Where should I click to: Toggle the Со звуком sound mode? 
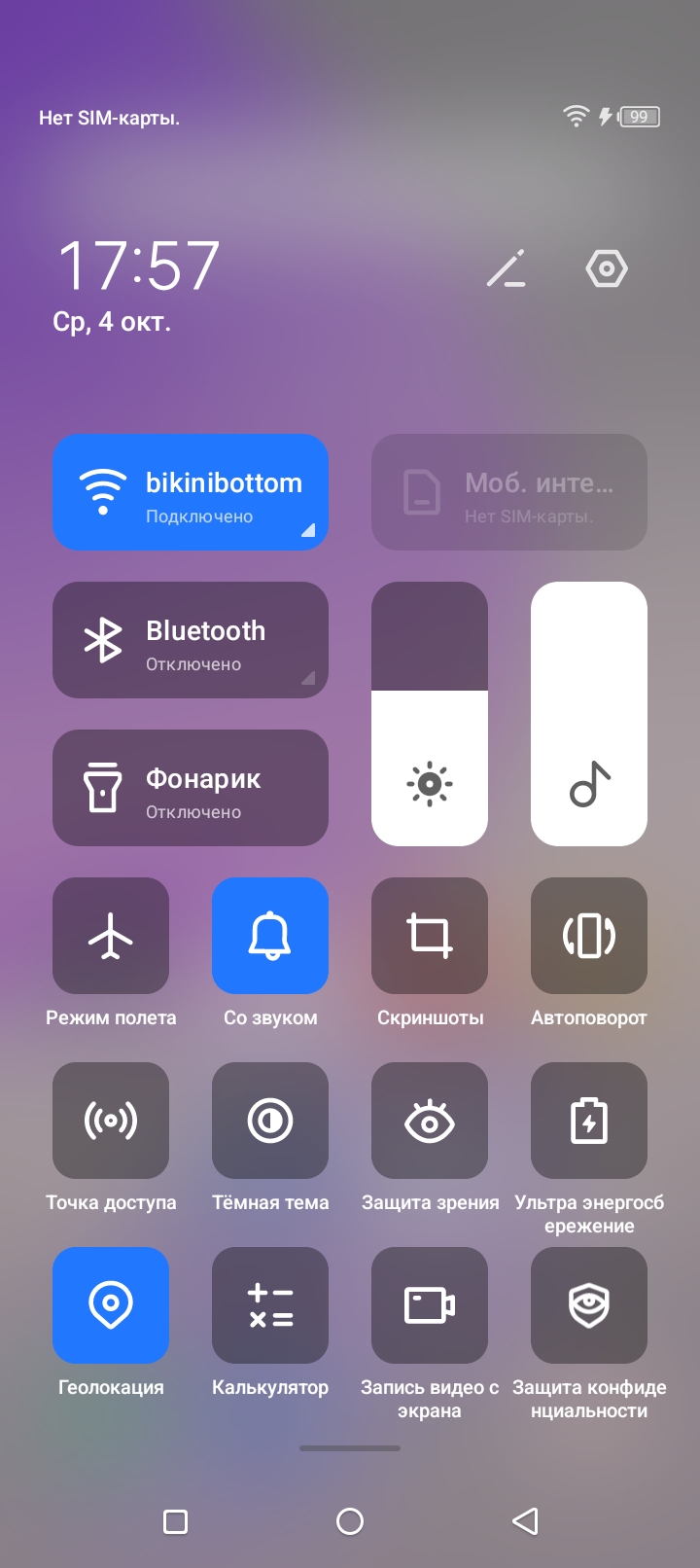[x=270, y=936]
